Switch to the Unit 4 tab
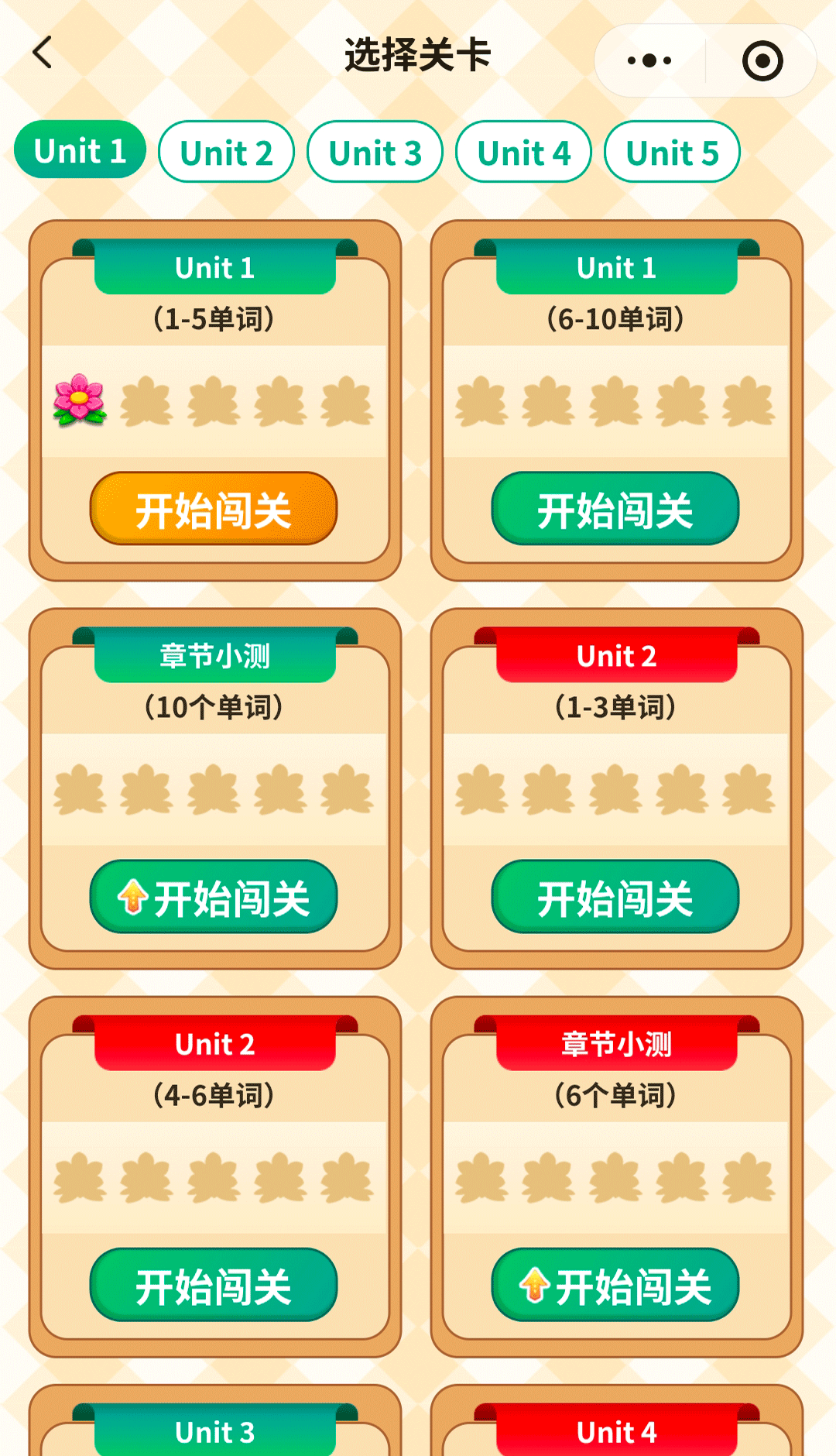 (x=523, y=152)
